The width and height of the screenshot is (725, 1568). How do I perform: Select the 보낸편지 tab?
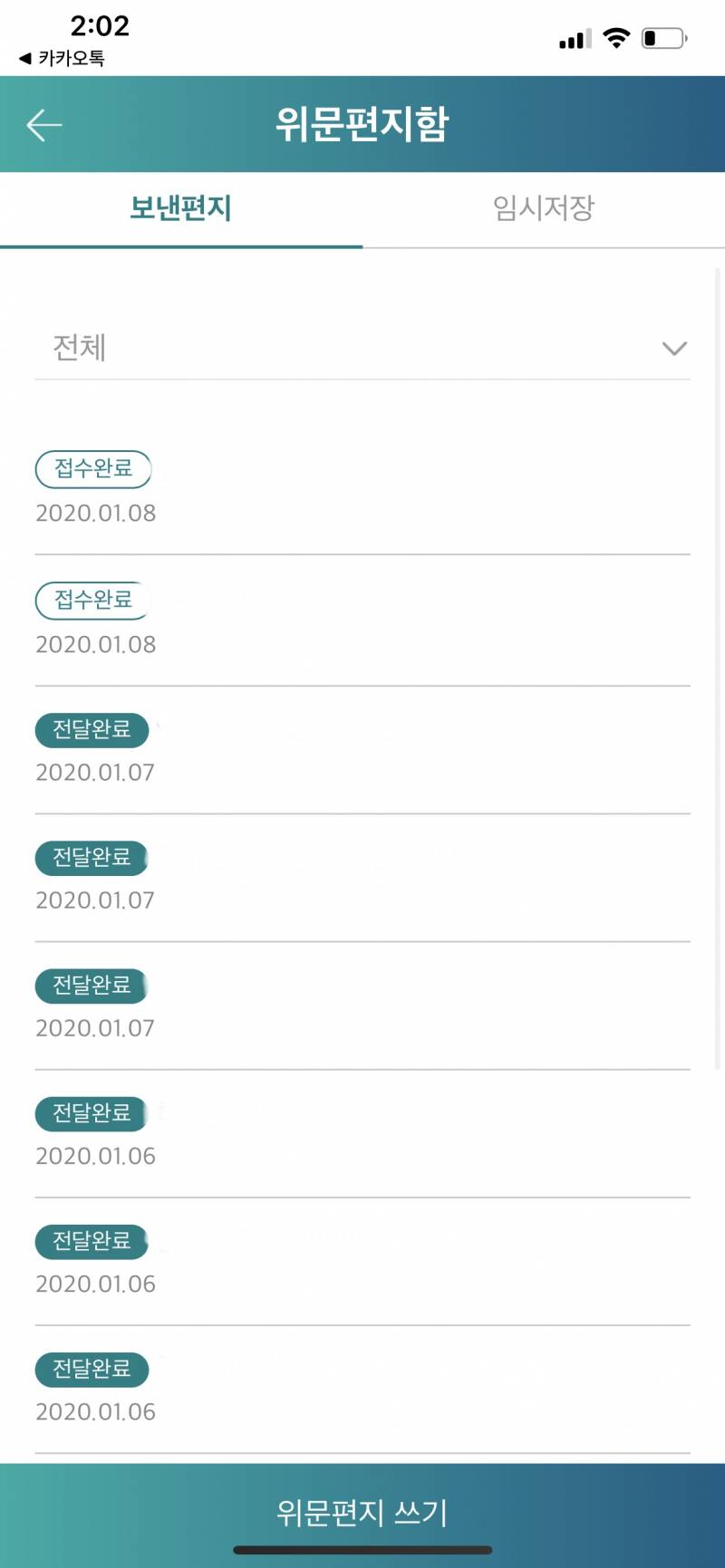[181, 208]
